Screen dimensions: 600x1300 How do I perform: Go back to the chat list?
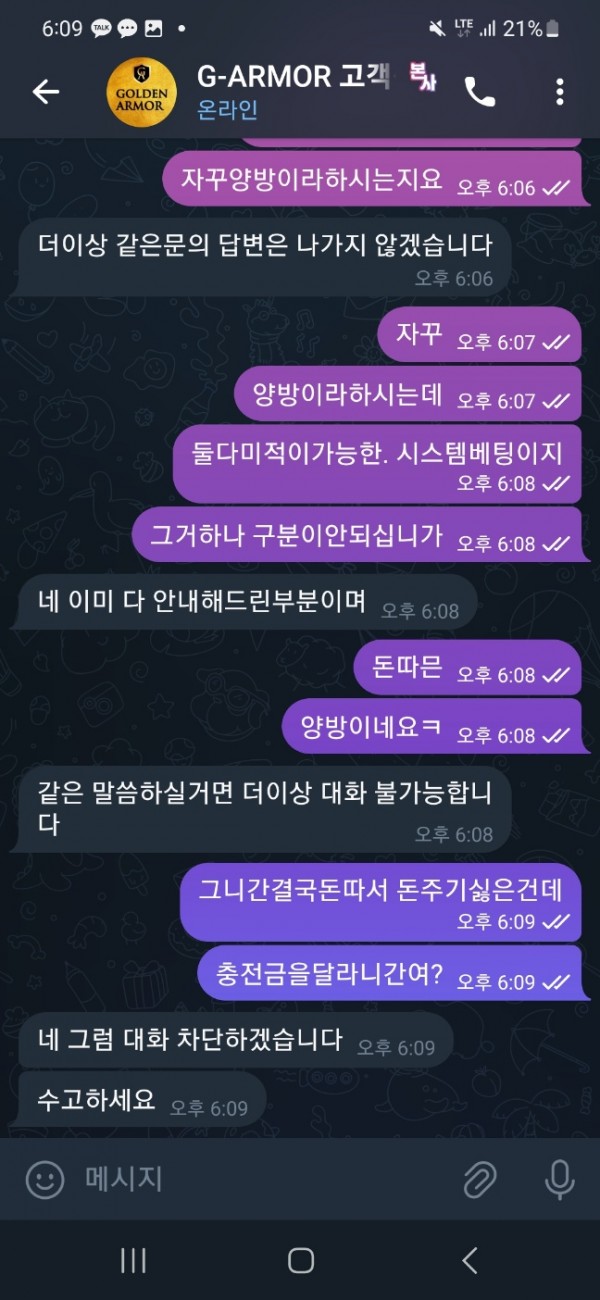pyautogui.click(x=46, y=92)
